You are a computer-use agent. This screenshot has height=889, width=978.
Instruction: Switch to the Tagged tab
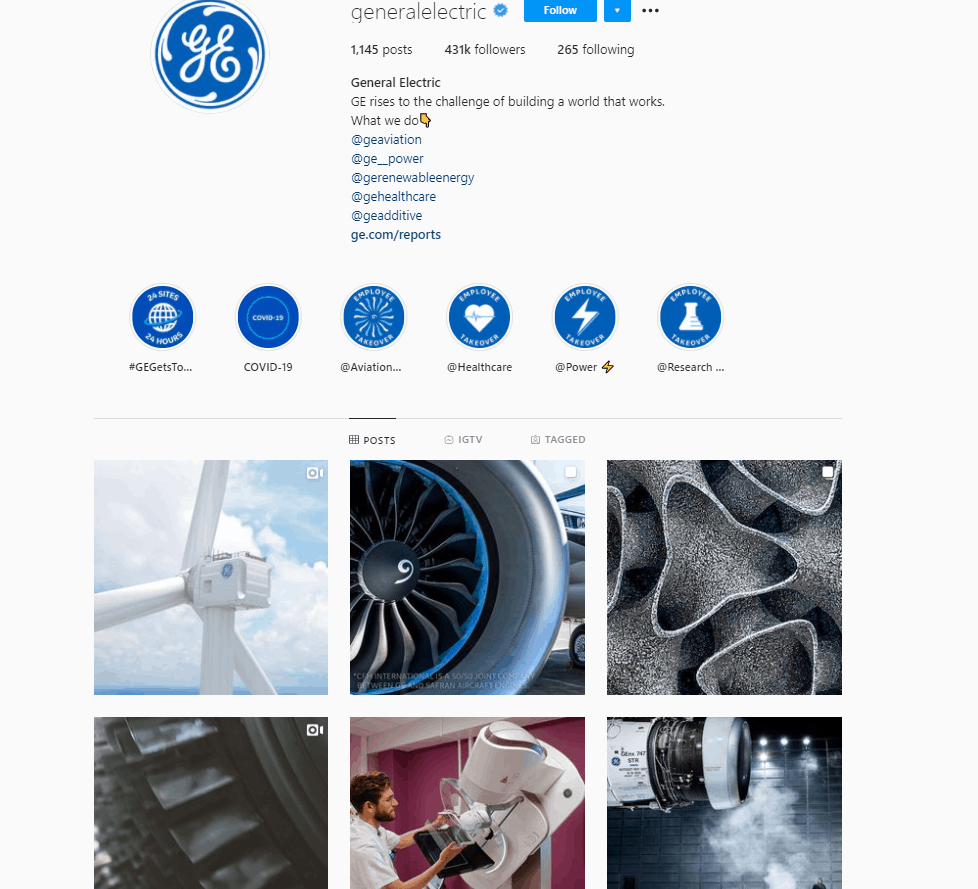tap(558, 440)
